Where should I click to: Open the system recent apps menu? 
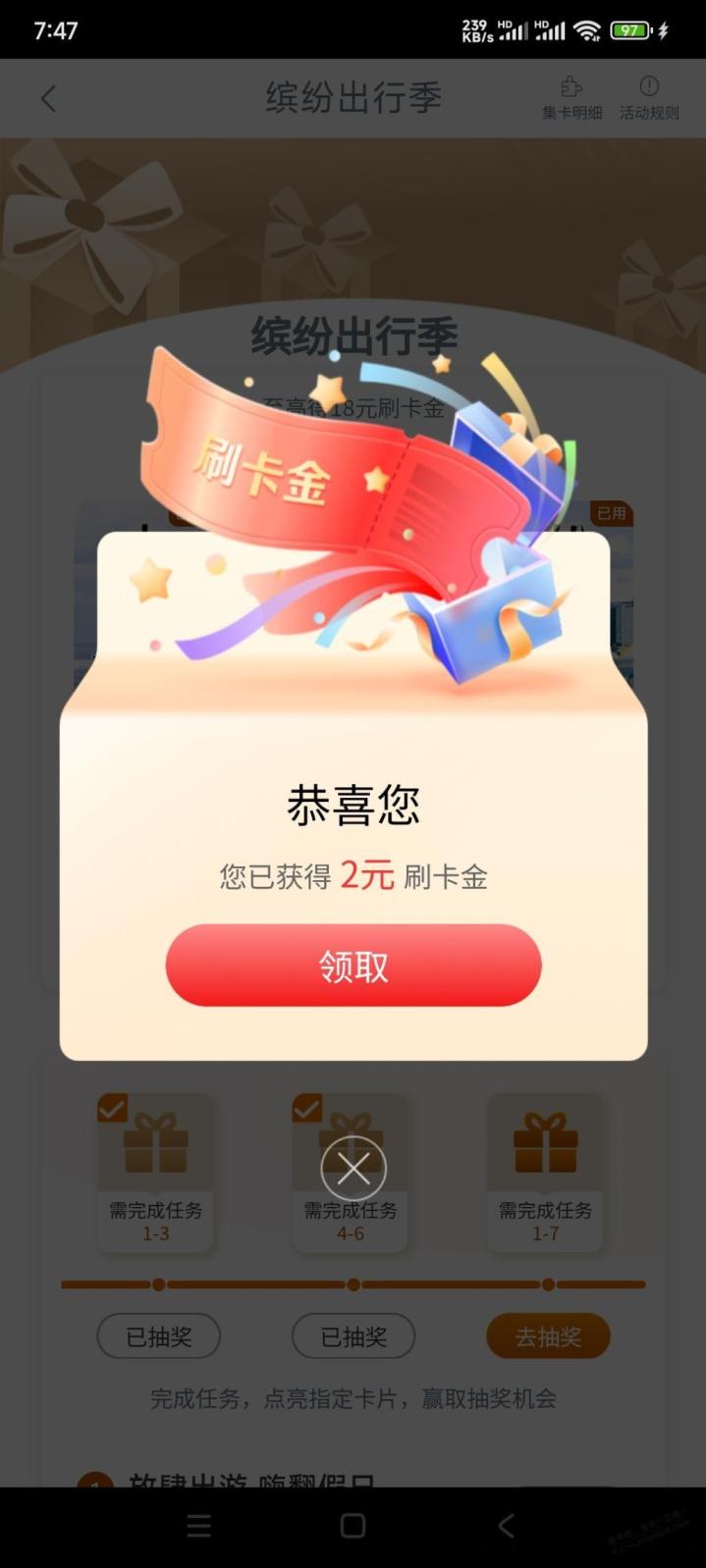click(x=199, y=1525)
